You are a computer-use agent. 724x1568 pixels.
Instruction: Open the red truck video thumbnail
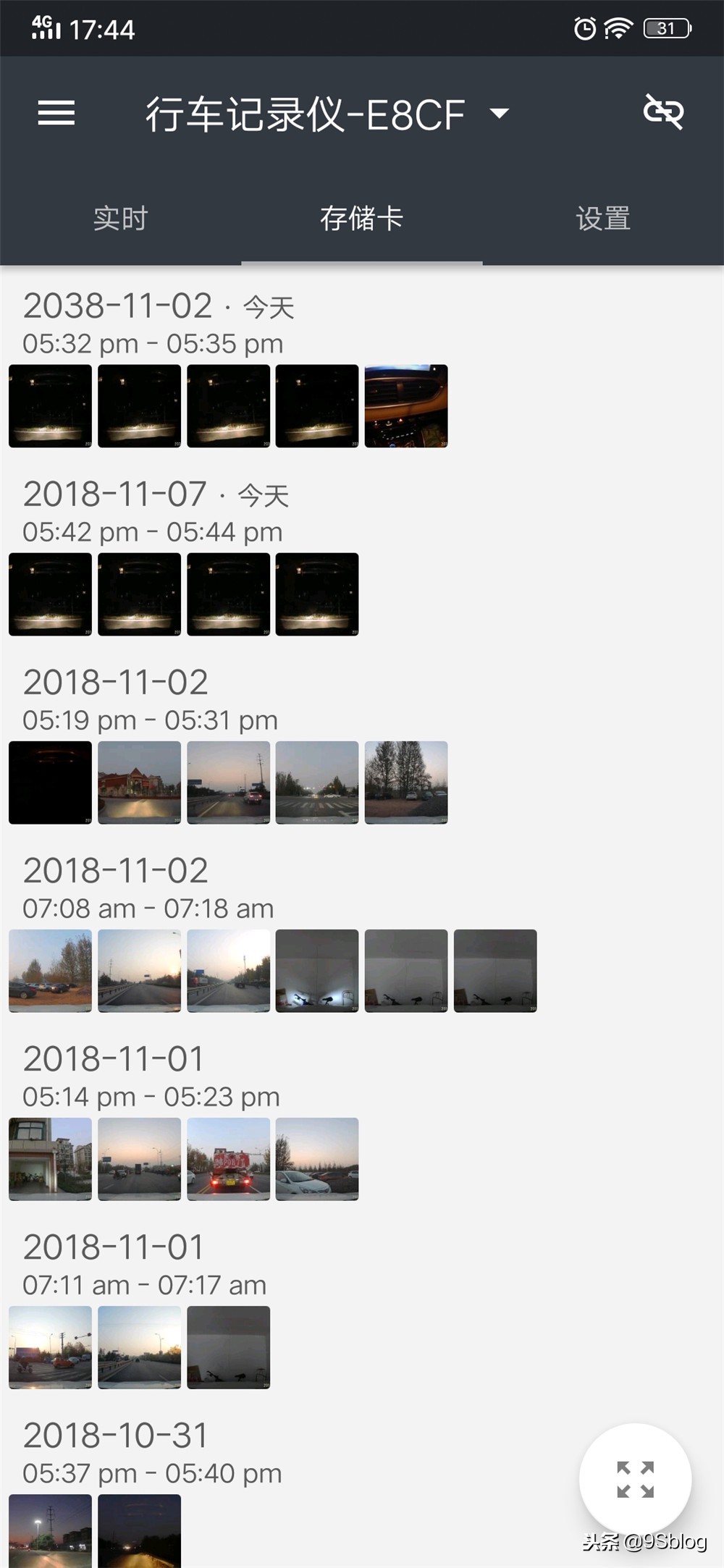(x=227, y=1160)
